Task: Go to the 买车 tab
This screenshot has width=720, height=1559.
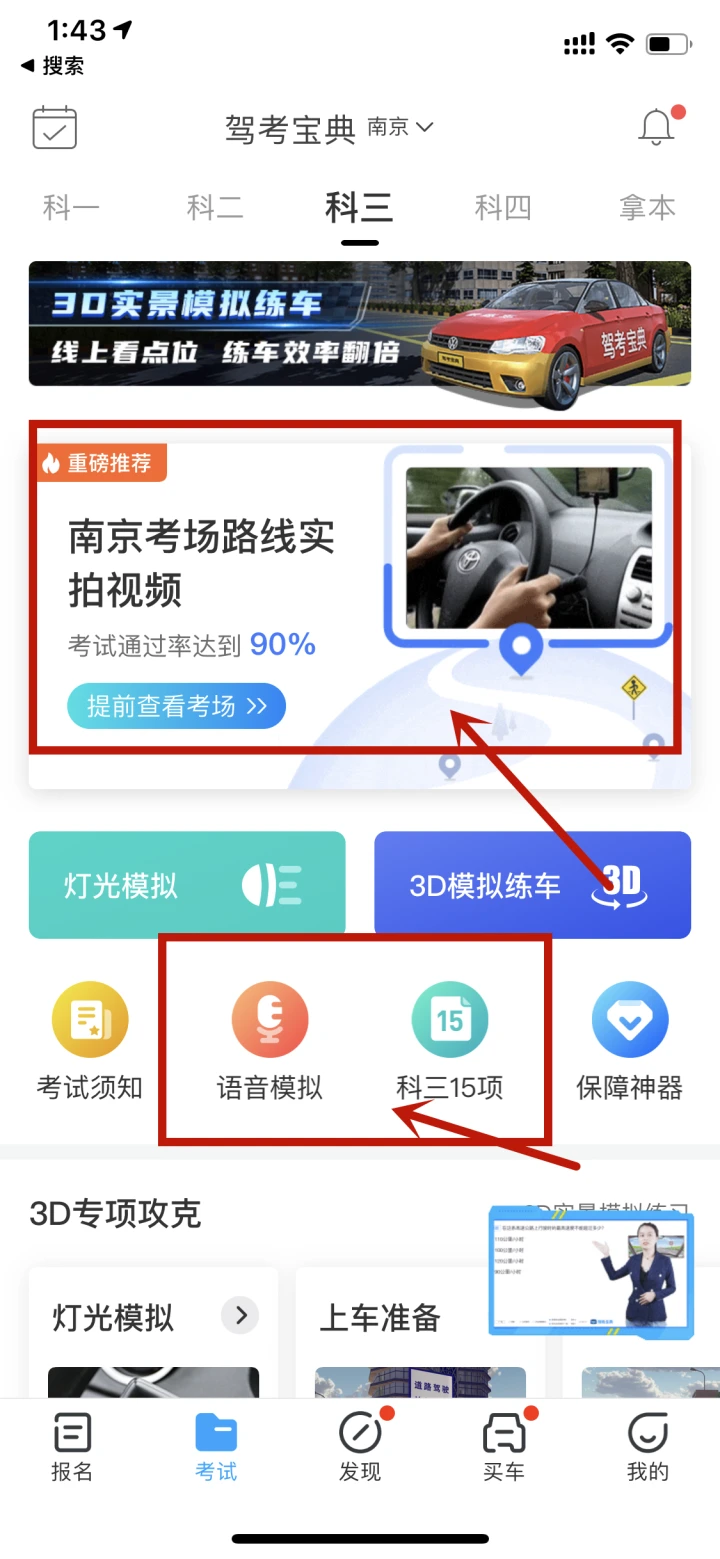Action: [504, 1447]
